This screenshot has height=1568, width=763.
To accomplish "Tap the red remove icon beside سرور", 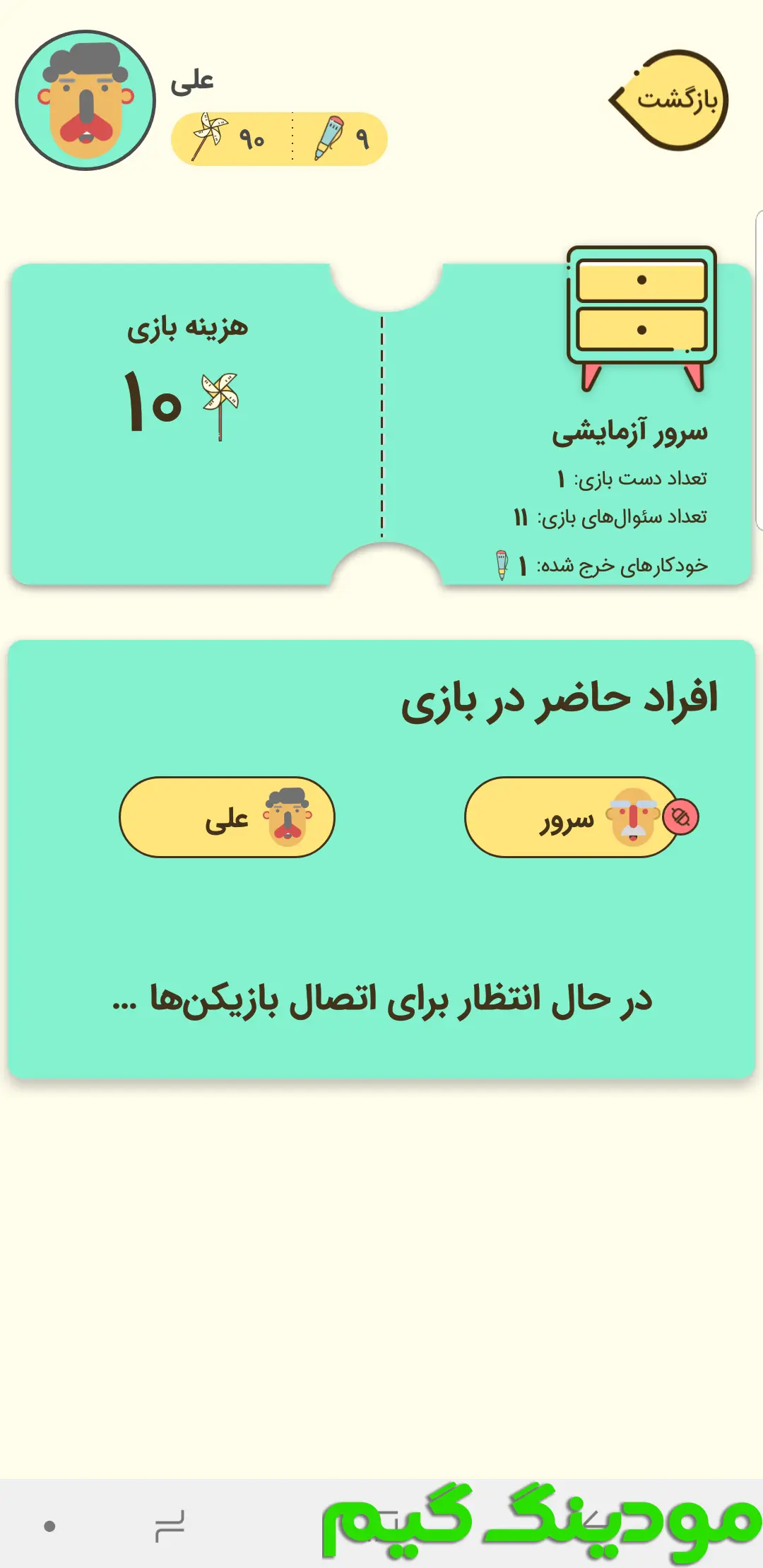I will [680, 817].
